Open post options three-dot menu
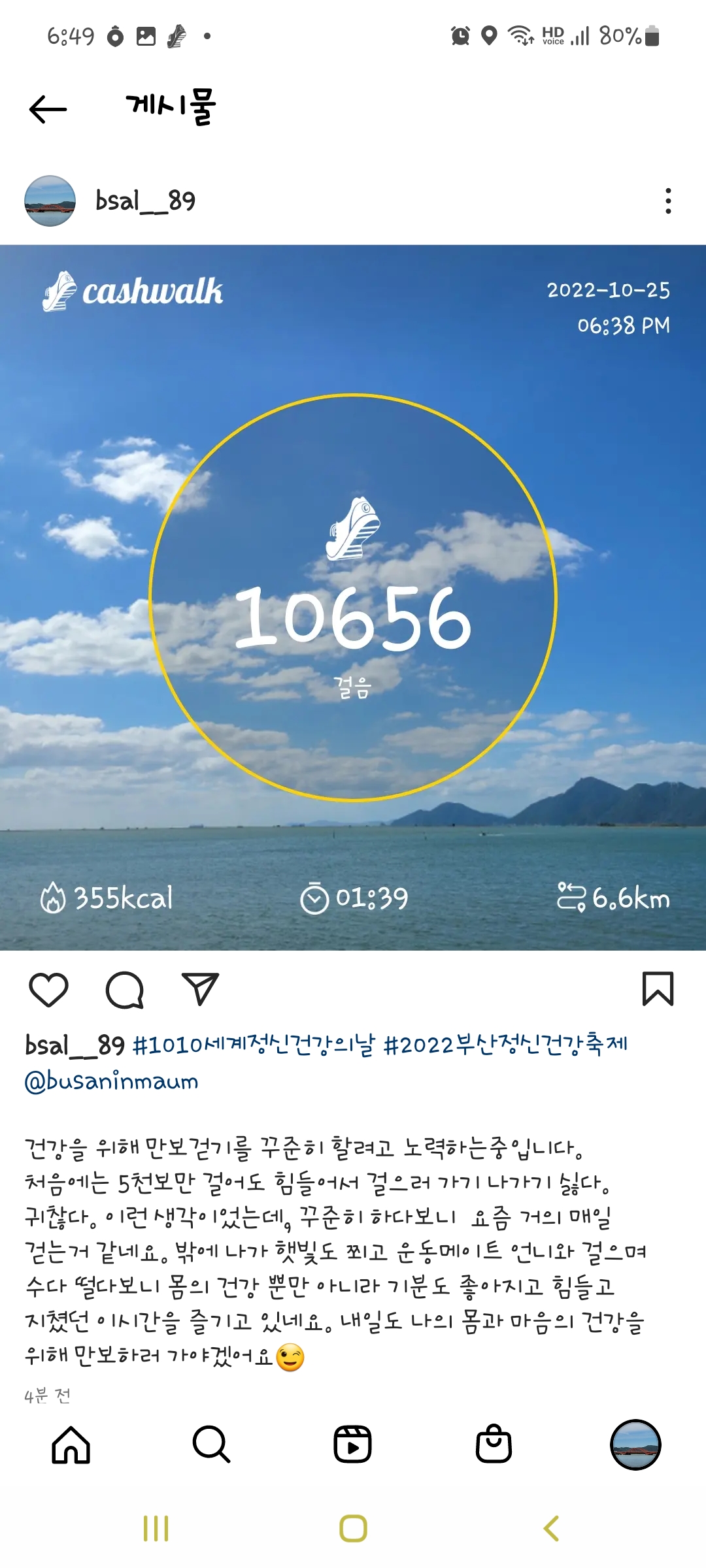Viewport: 706px width, 1568px height. [x=667, y=201]
